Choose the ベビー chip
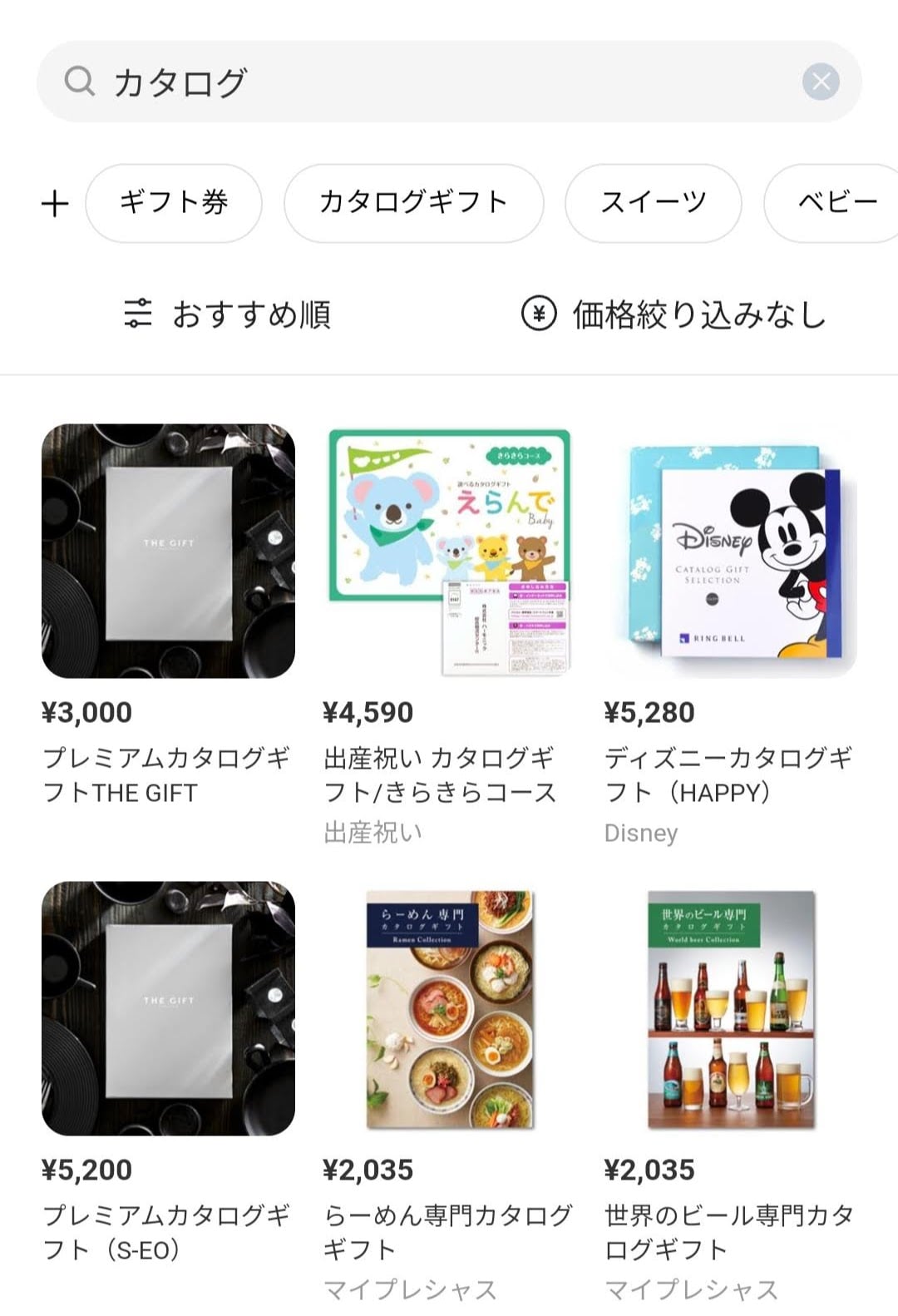The width and height of the screenshot is (898, 1316). pyautogui.click(x=836, y=203)
